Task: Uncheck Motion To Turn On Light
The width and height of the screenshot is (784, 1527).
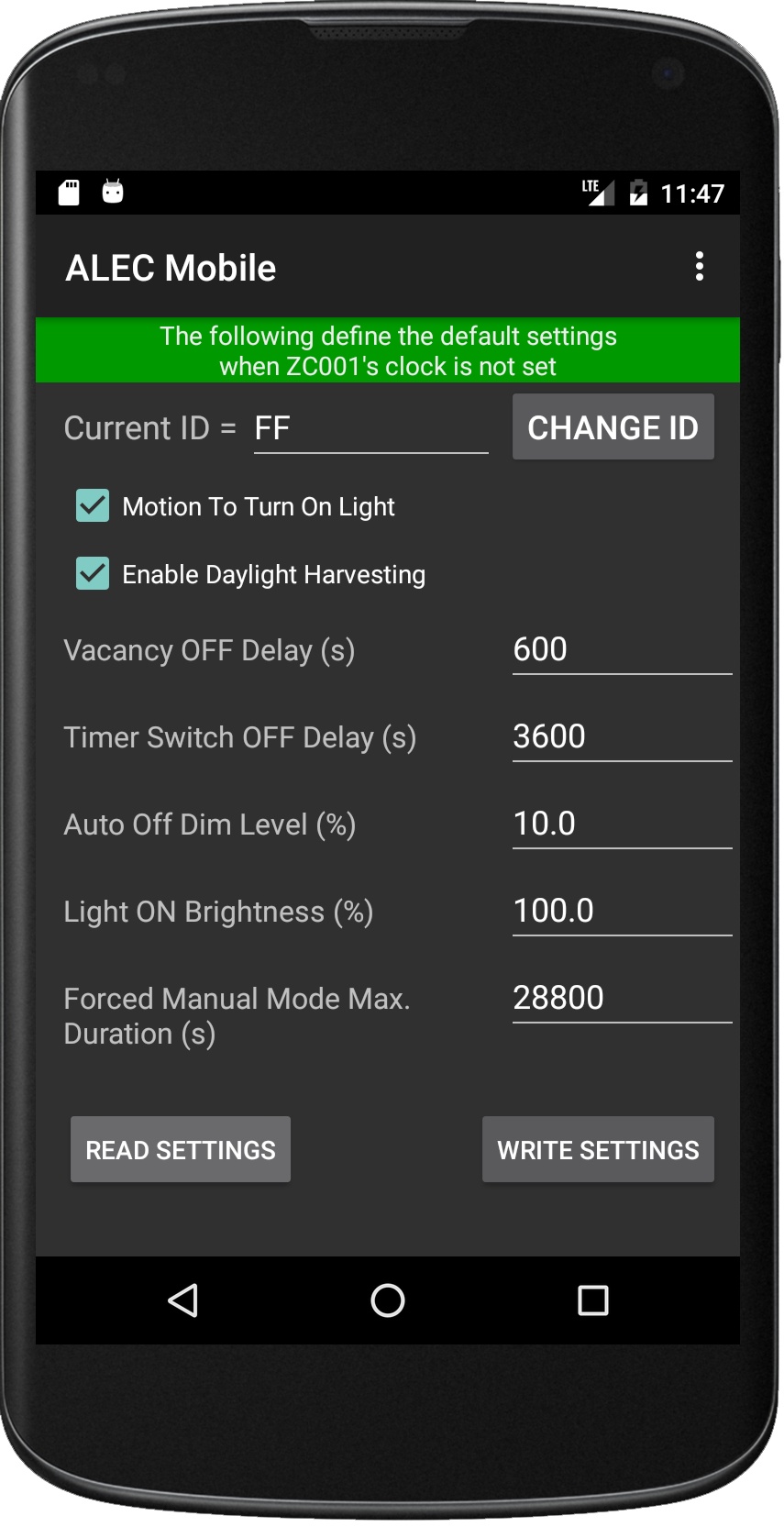Action: coord(93,506)
